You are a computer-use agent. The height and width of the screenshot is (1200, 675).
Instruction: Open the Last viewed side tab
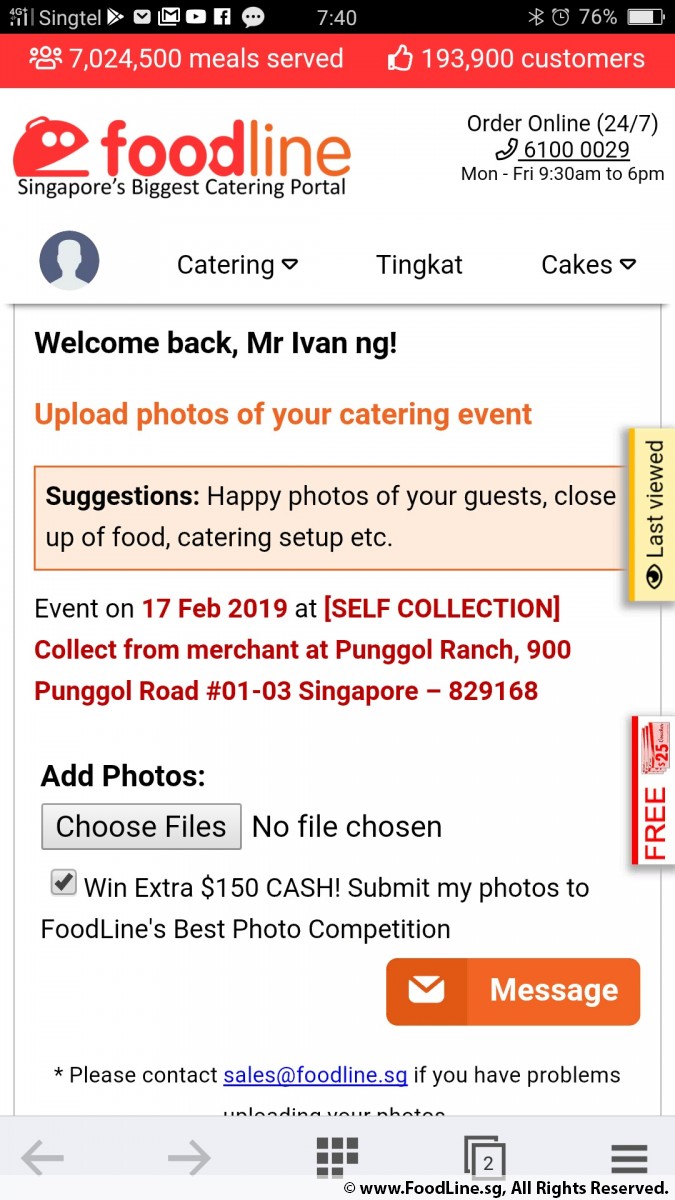652,515
